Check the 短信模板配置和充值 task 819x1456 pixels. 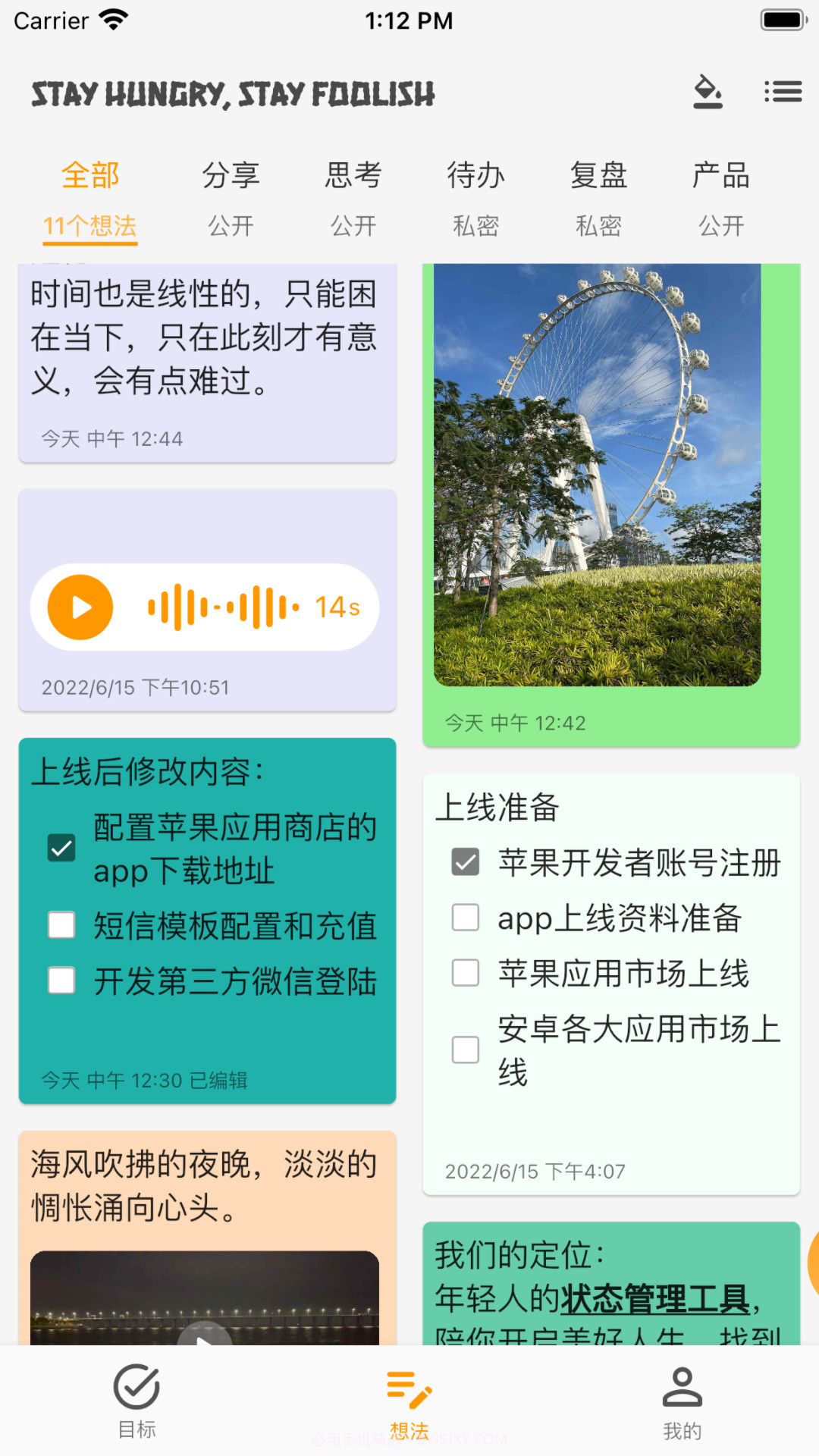coord(61,925)
